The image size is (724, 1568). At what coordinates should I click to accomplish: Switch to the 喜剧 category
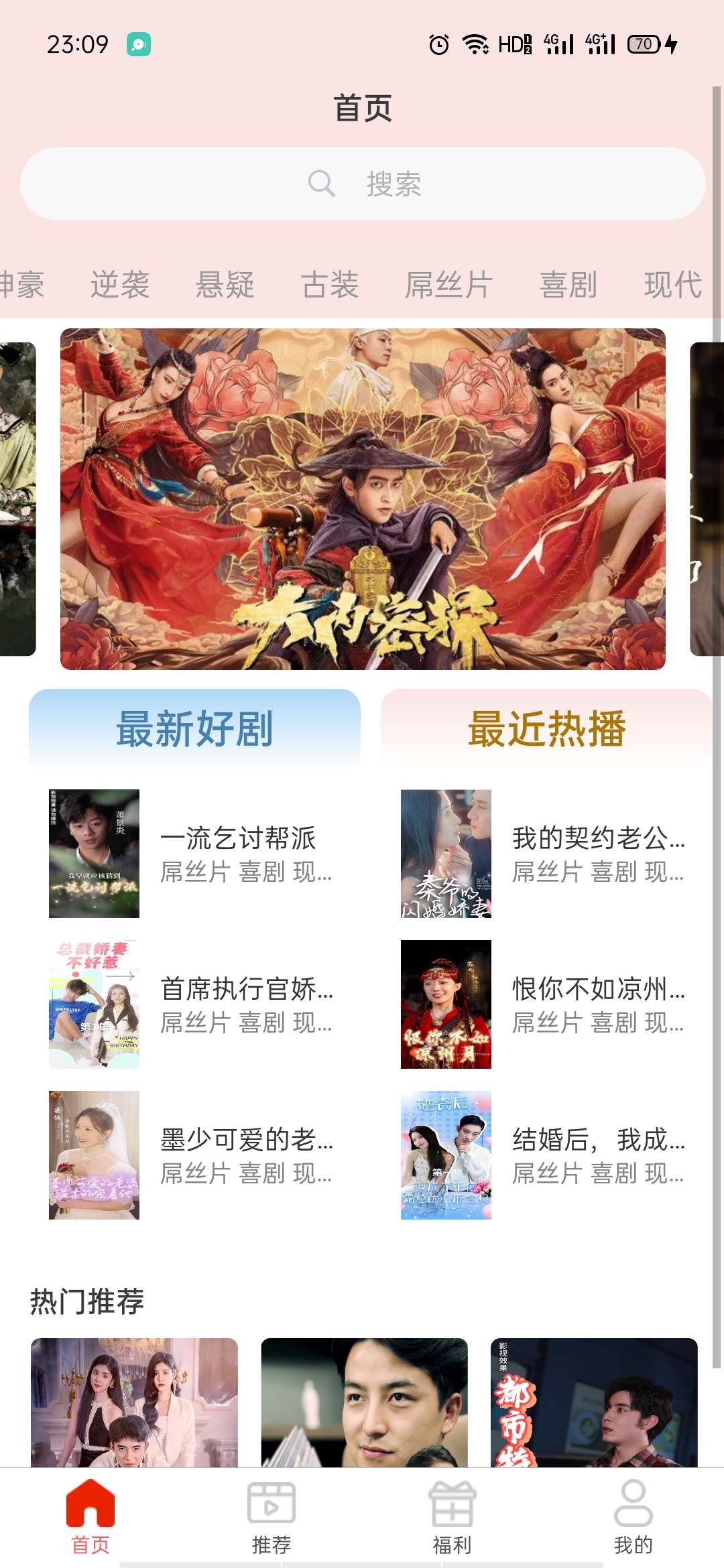568,285
